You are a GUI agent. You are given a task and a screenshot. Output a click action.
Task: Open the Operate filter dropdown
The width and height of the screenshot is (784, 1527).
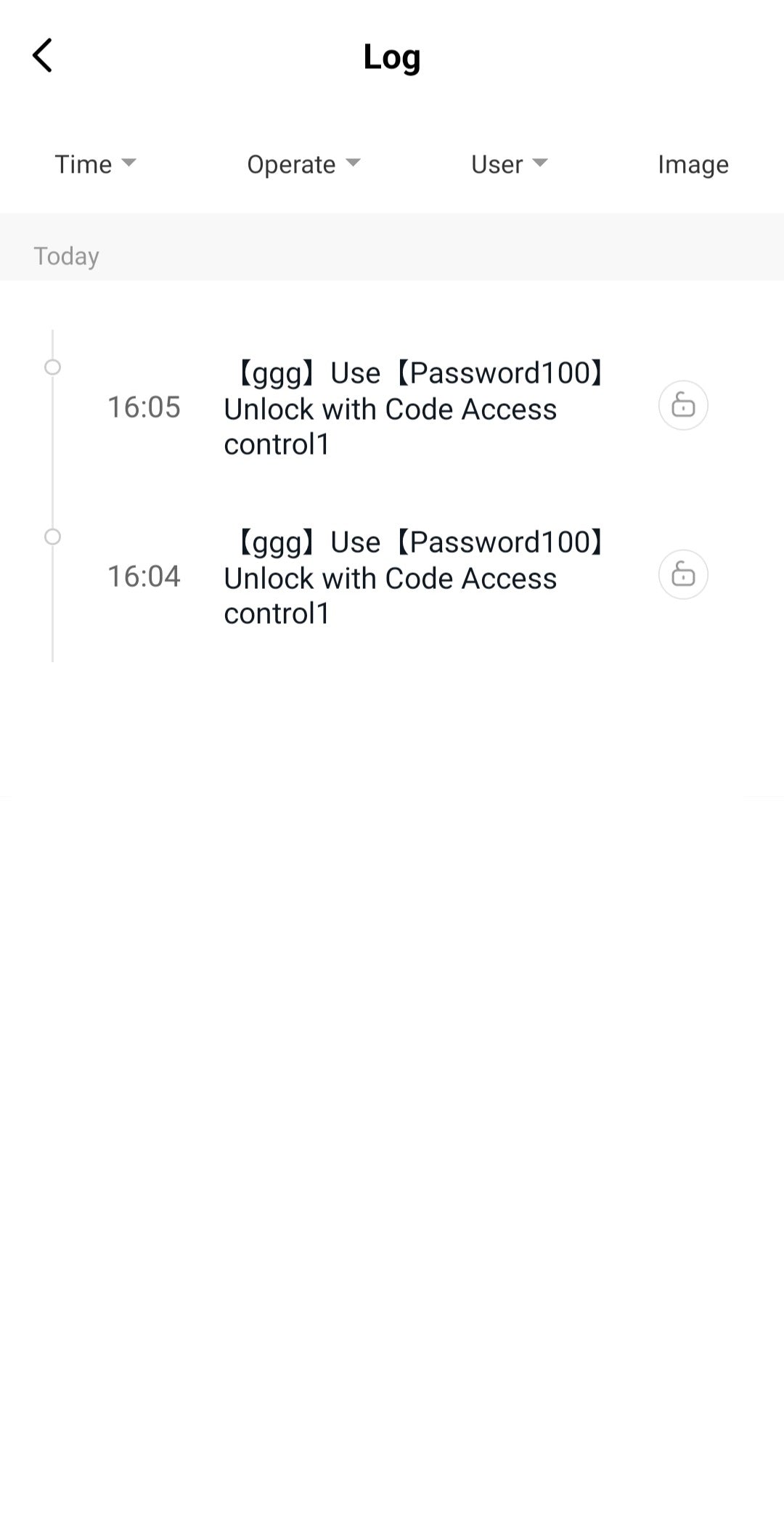tap(303, 164)
